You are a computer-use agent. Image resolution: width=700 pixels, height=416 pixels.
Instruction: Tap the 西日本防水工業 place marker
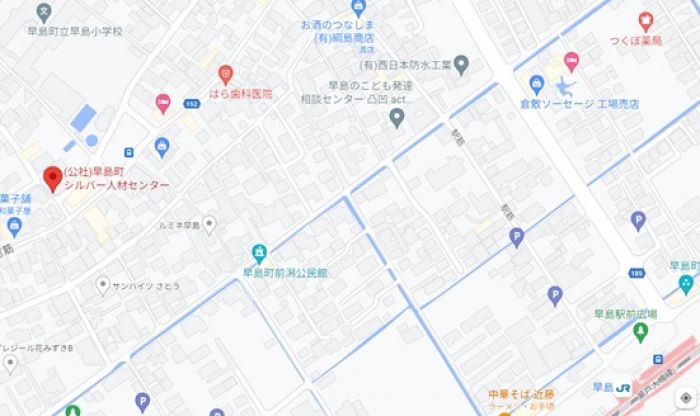click(x=461, y=65)
